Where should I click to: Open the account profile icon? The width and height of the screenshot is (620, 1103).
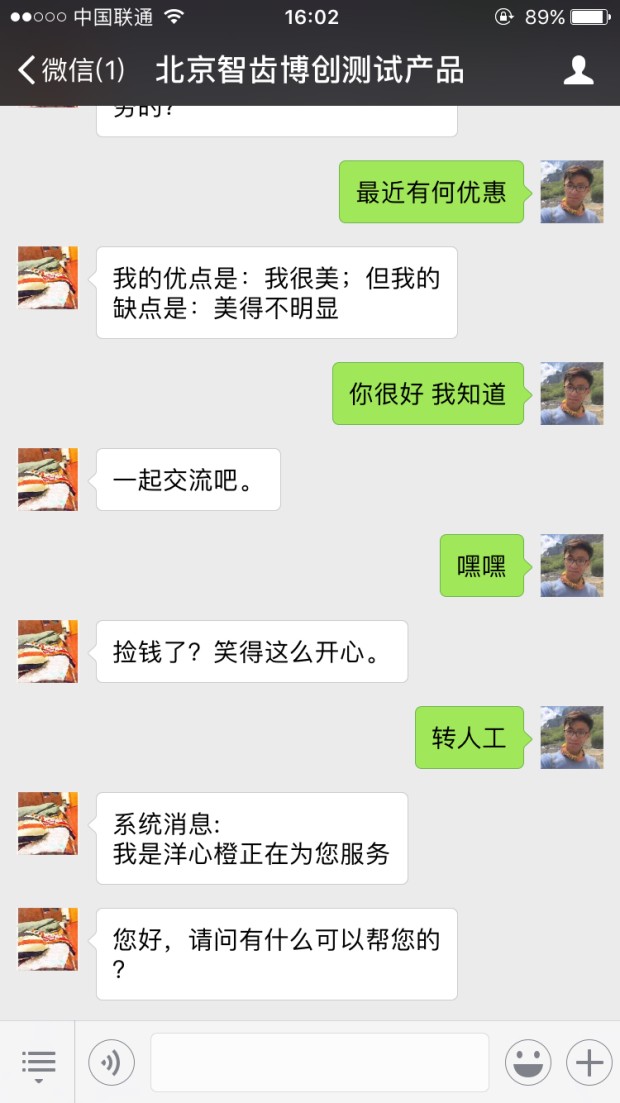pos(579,70)
